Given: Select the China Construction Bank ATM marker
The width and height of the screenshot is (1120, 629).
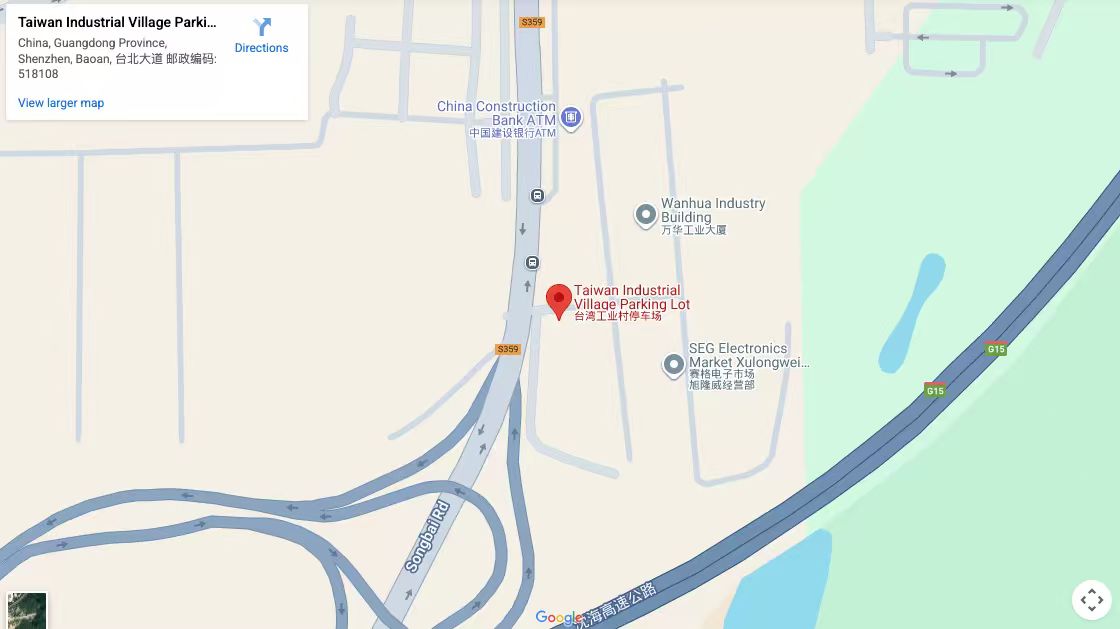Looking at the screenshot, I should 571,119.
